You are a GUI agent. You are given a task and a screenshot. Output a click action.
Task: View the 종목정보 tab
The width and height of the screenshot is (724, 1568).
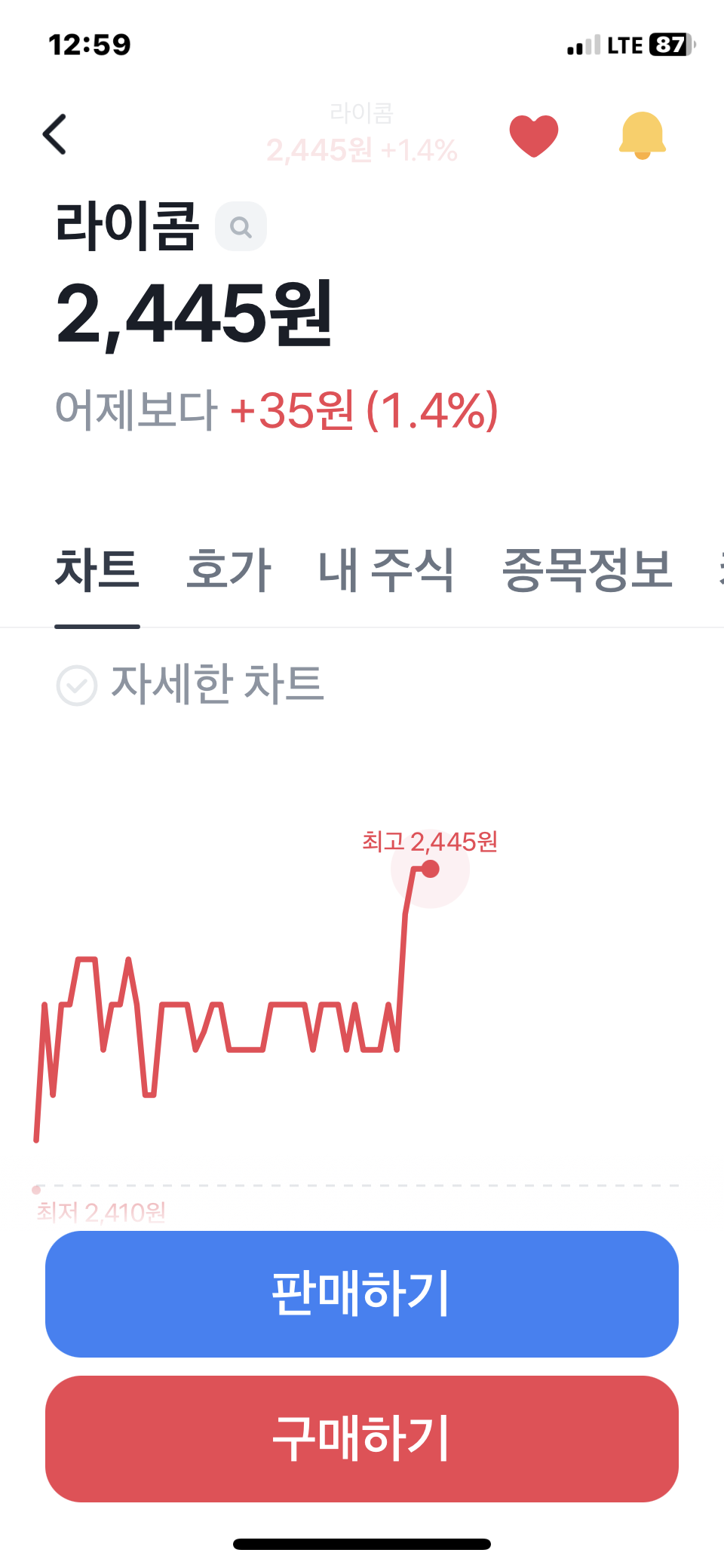pyautogui.click(x=587, y=570)
